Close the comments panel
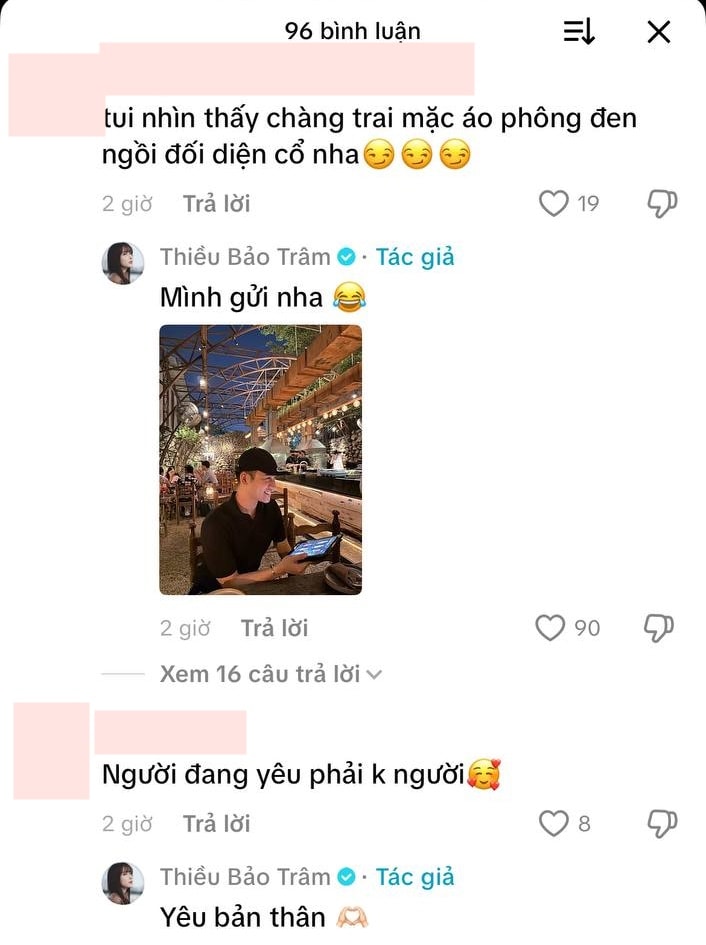706x945 pixels. pyautogui.click(x=658, y=32)
